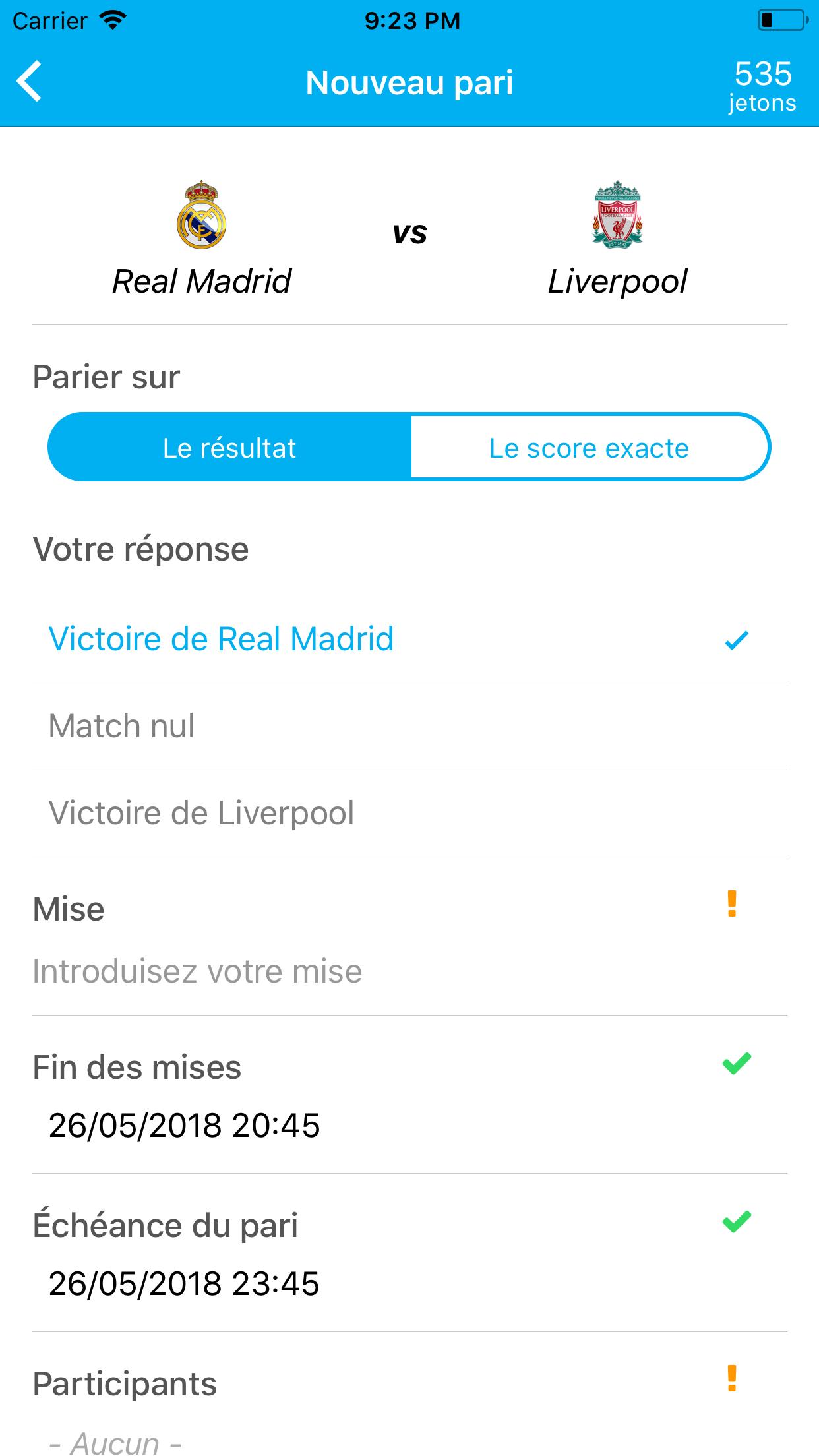Tap the Introduisez votre mise input field

click(198, 970)
